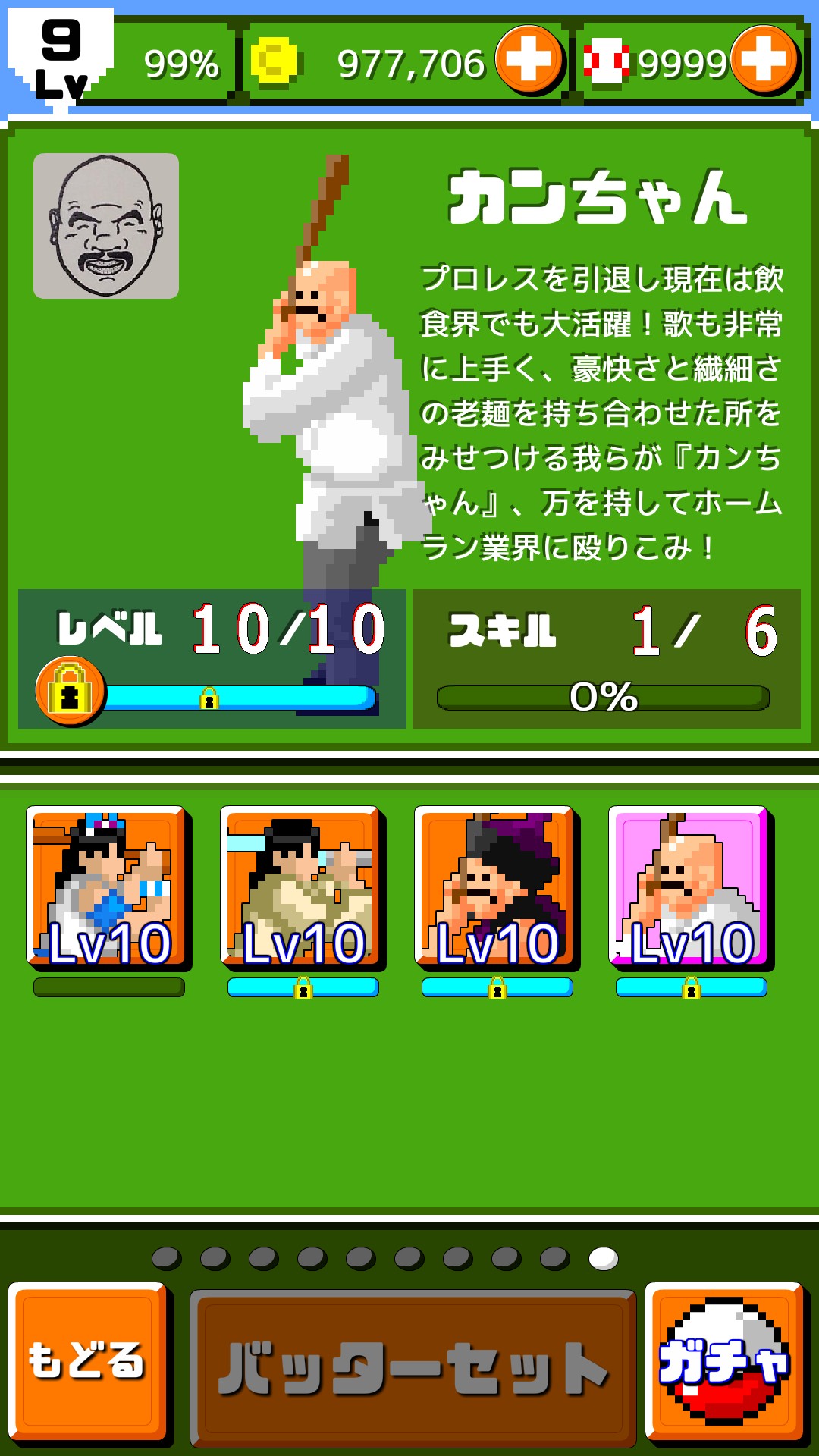The width and height of the screenshot is (819, 1456).
Task: Tap the バッターセット button
Action: 413,1367
